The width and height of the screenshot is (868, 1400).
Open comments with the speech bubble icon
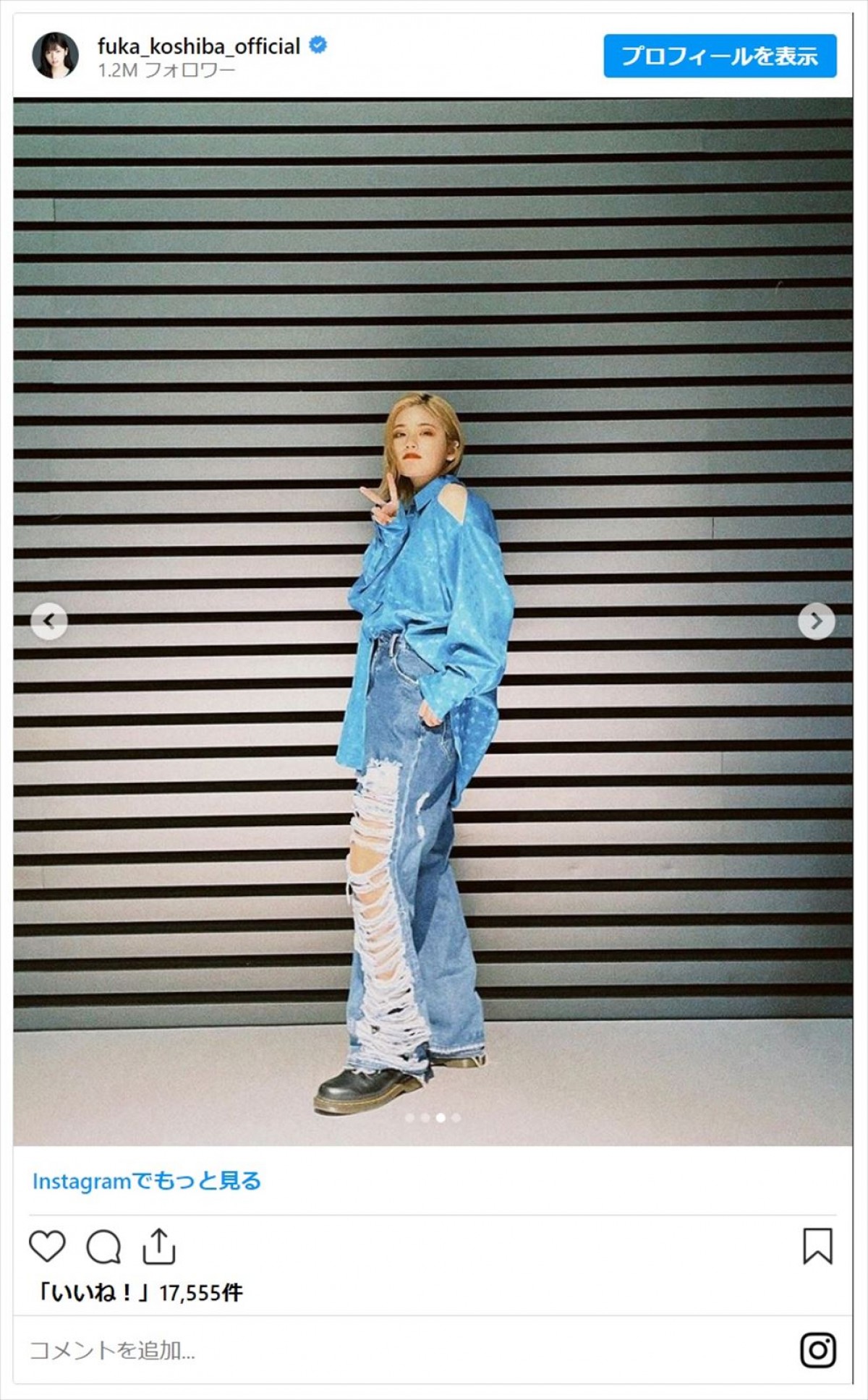click(x=103, y=1247)
